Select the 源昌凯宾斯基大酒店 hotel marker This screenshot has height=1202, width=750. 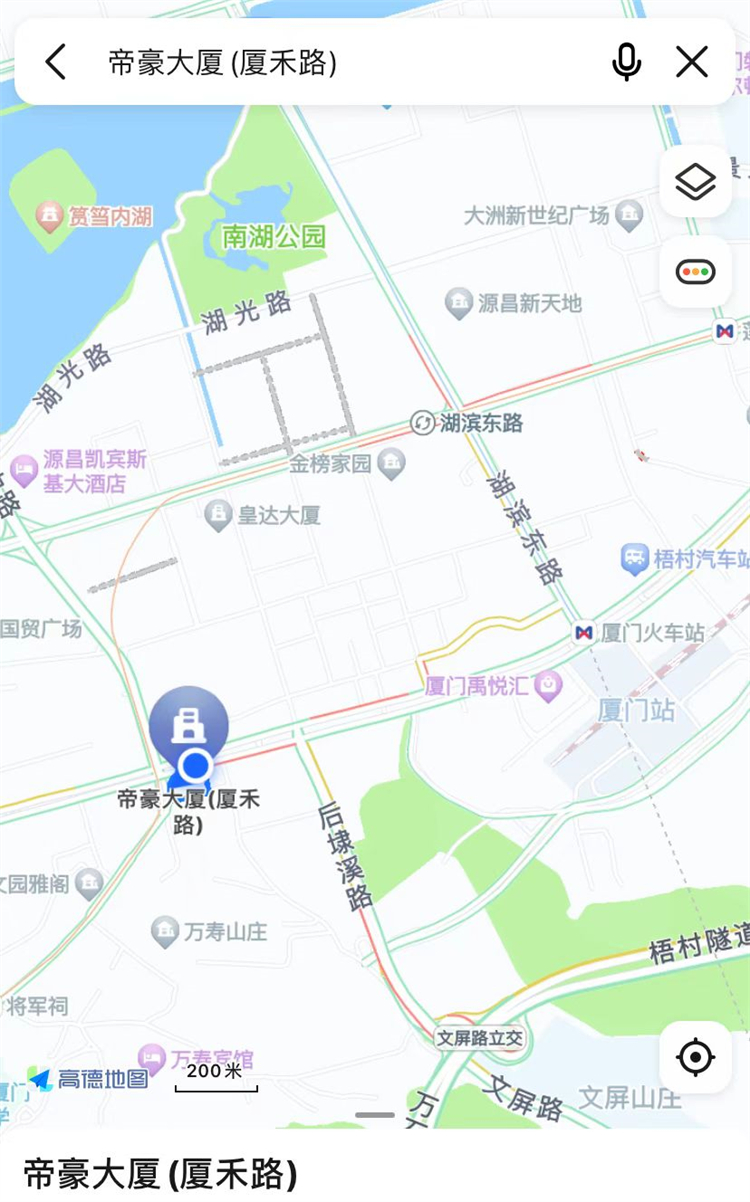(23, 471)
